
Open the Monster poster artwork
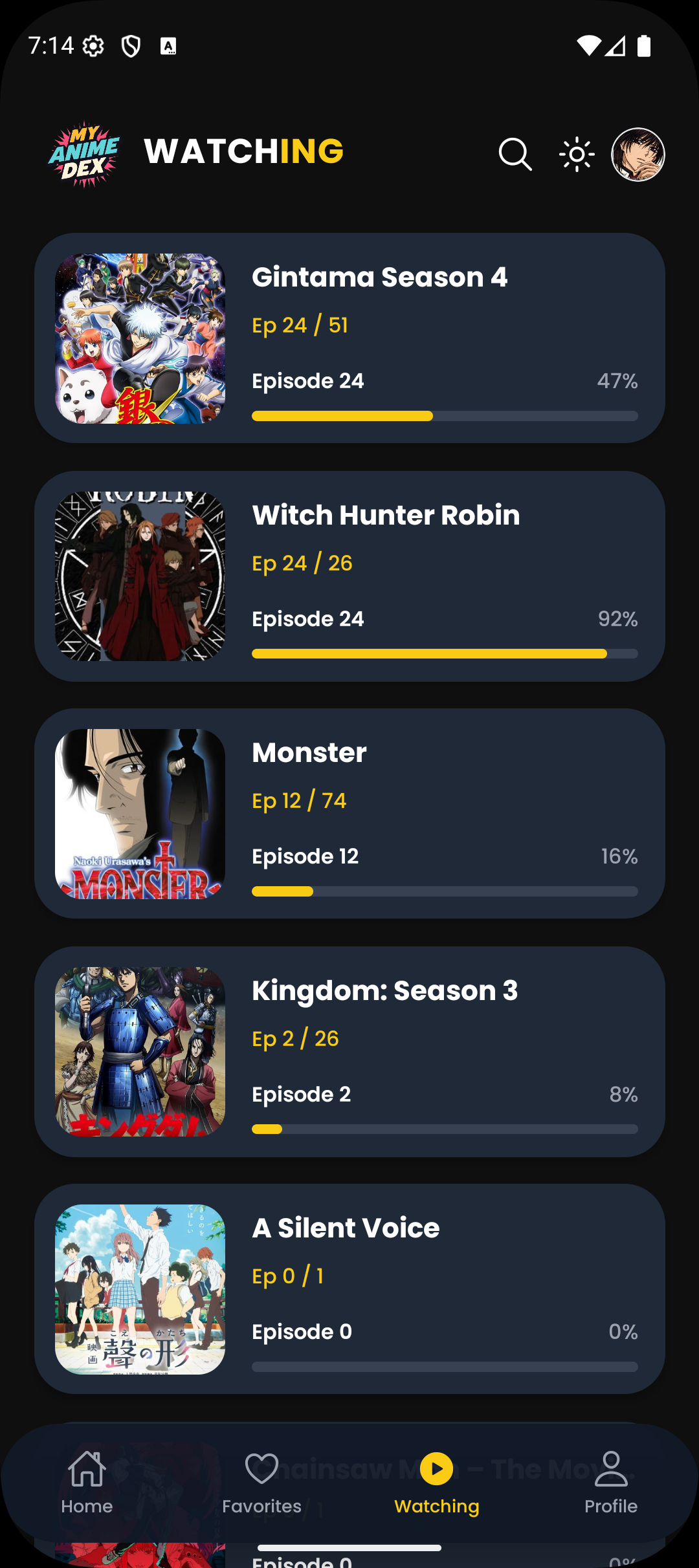[140, 814]
